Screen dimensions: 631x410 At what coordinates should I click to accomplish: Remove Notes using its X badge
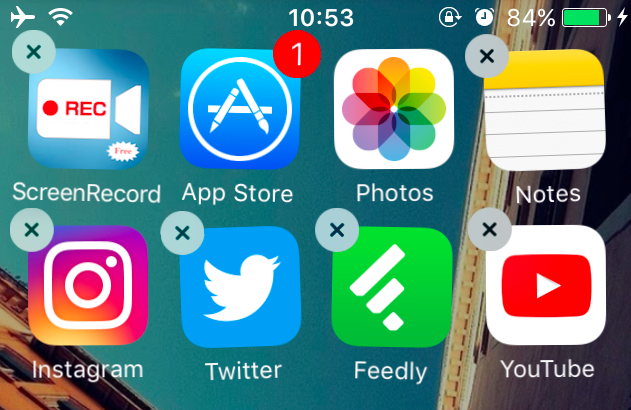(487, 56)
